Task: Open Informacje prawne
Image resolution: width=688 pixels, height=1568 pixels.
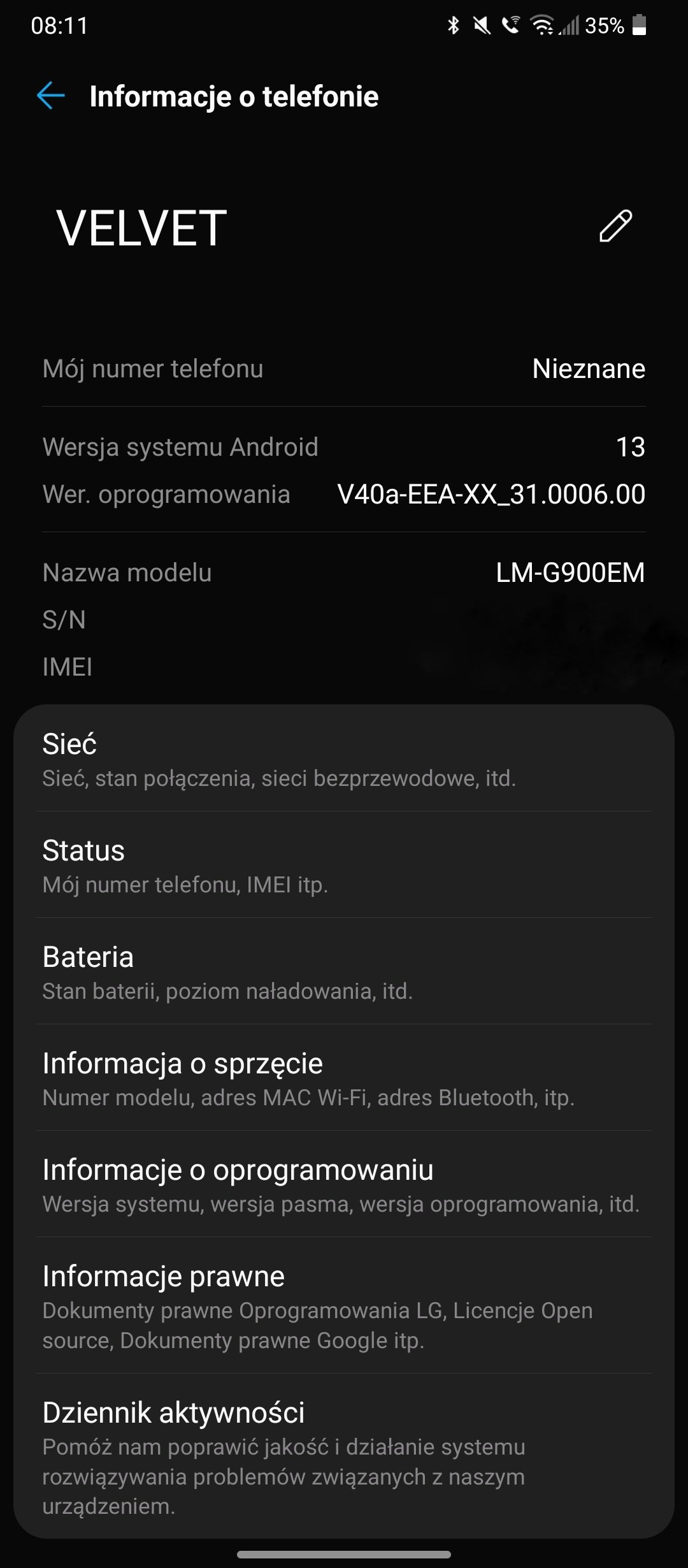Action: (344, 1305)
